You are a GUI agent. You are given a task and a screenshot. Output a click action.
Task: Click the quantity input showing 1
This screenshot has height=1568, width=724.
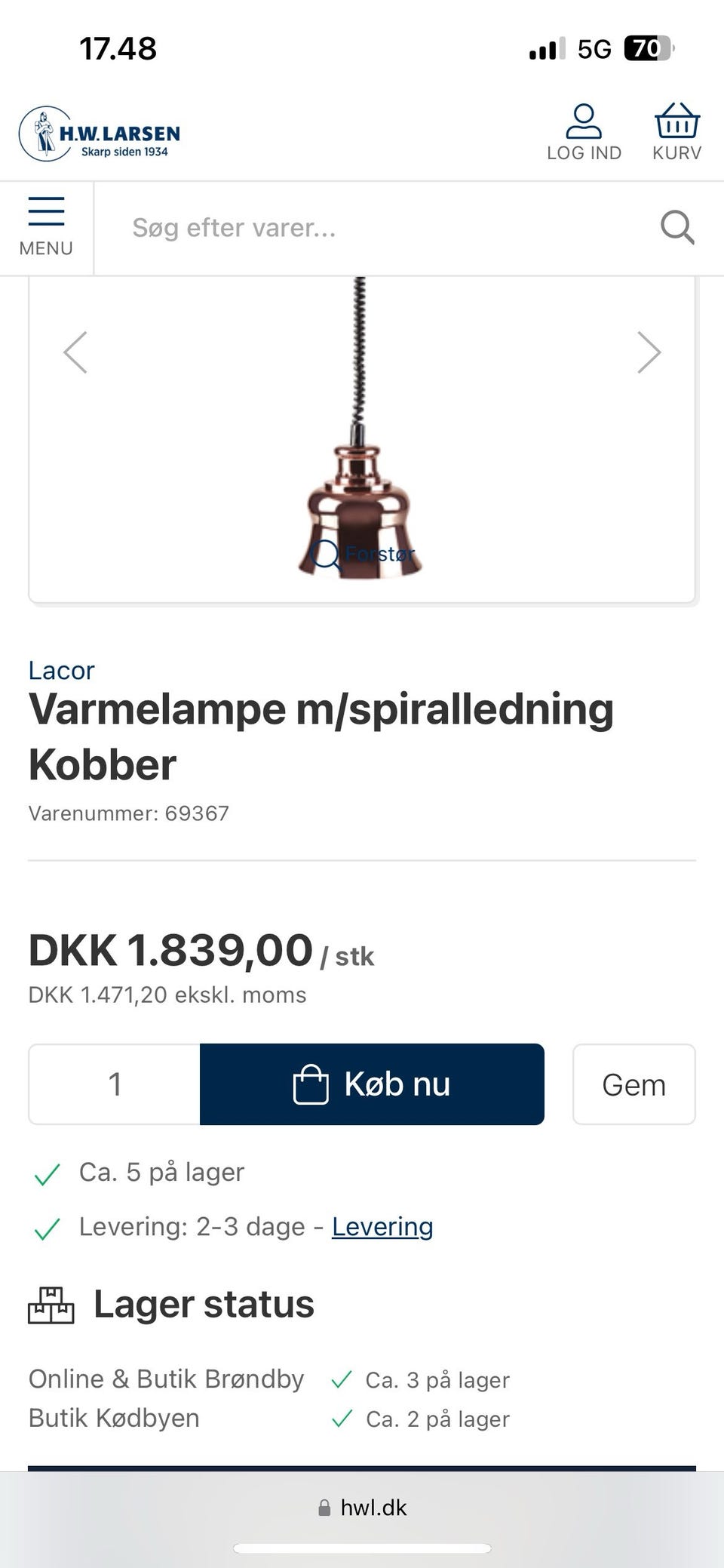[113, 1084]
